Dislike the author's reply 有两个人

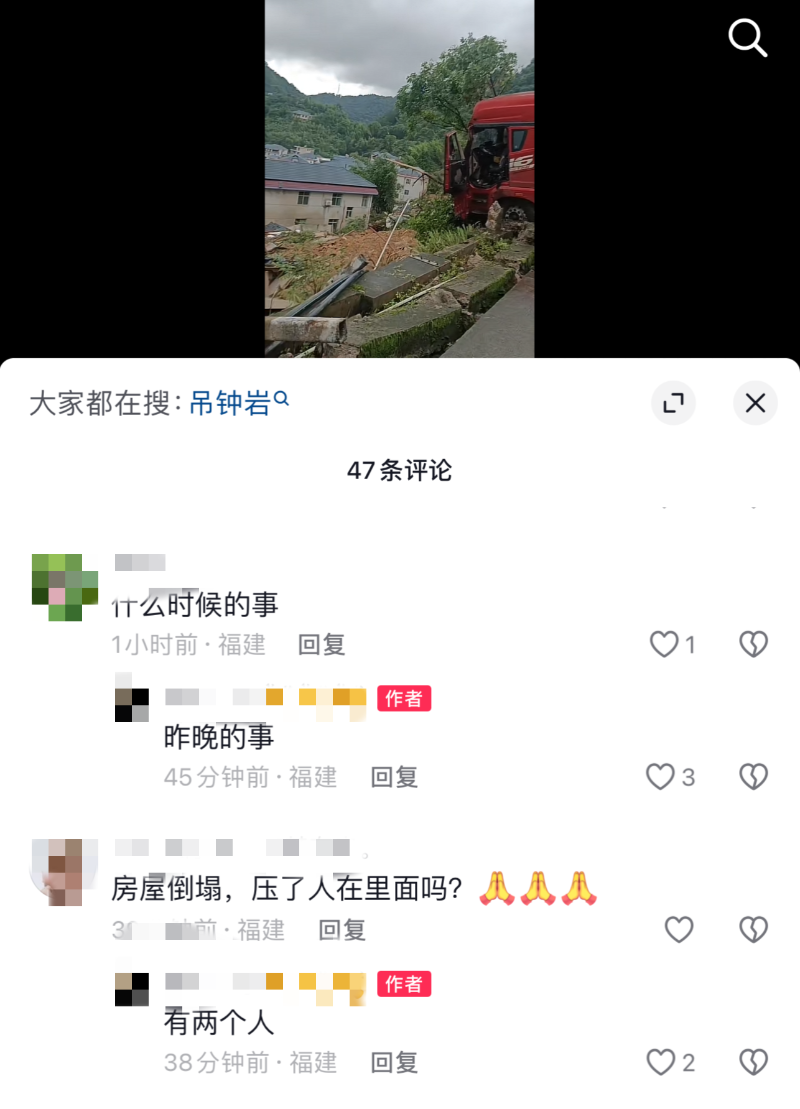tap(753, 1062)
